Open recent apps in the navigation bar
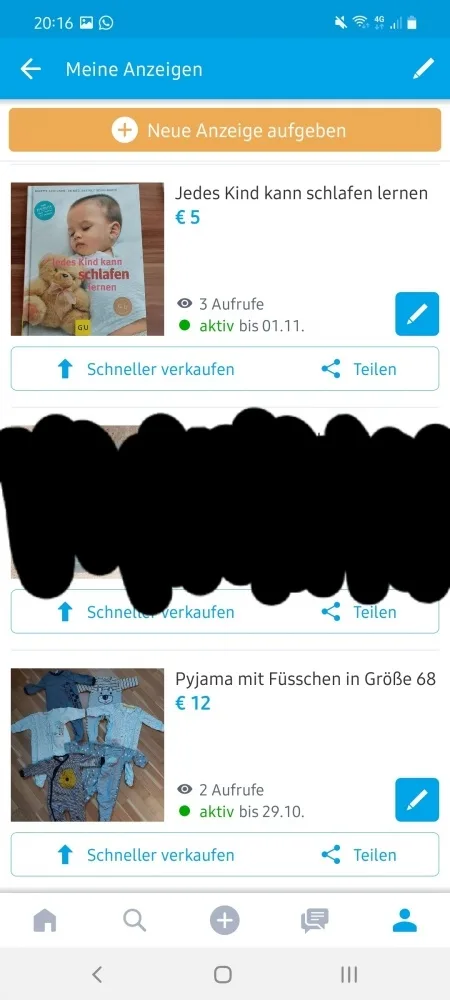The height and width of the screenshot is (1000, 450). (x=349, y=974)
